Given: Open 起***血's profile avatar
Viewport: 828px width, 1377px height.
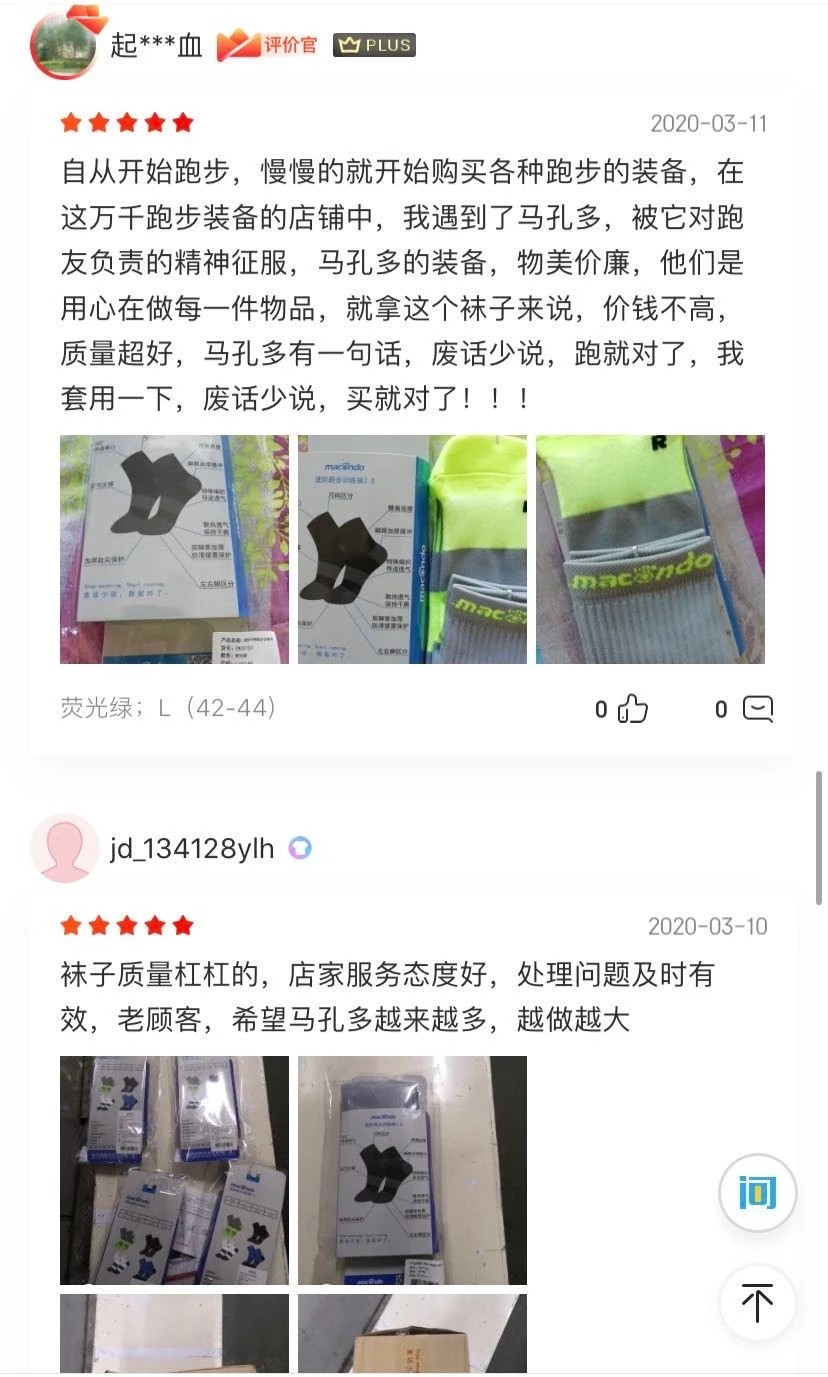Looking at the screenshot, I should pyautogui.click(x=64, y=45).
